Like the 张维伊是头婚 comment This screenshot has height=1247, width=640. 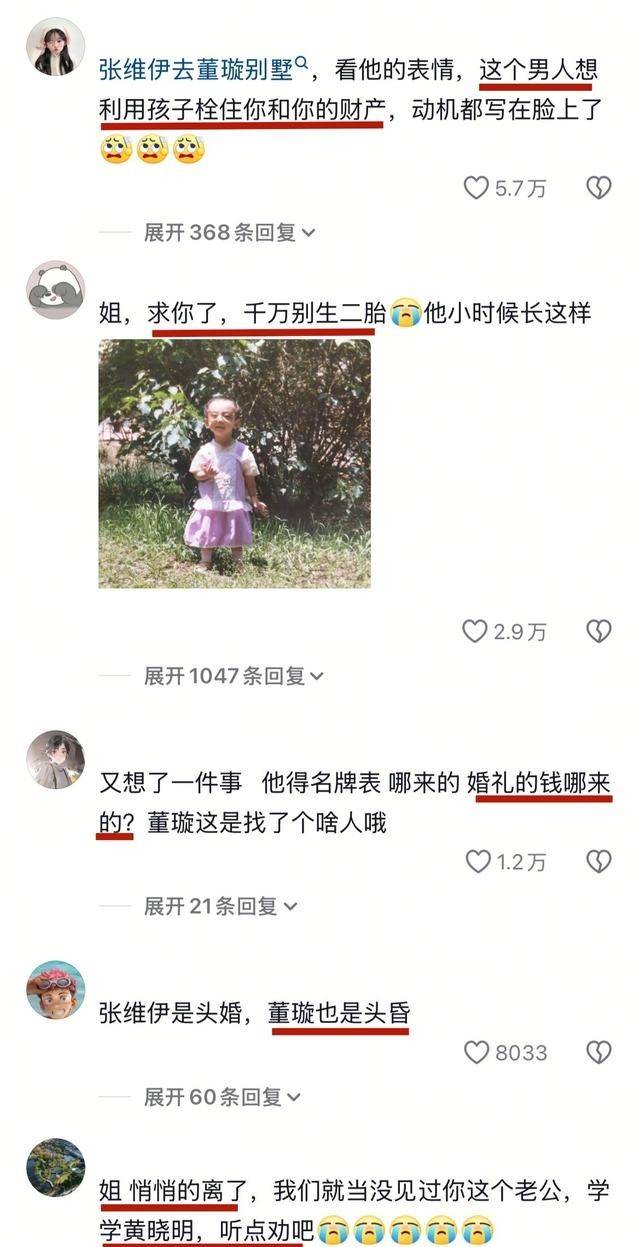coord(476,1052)
